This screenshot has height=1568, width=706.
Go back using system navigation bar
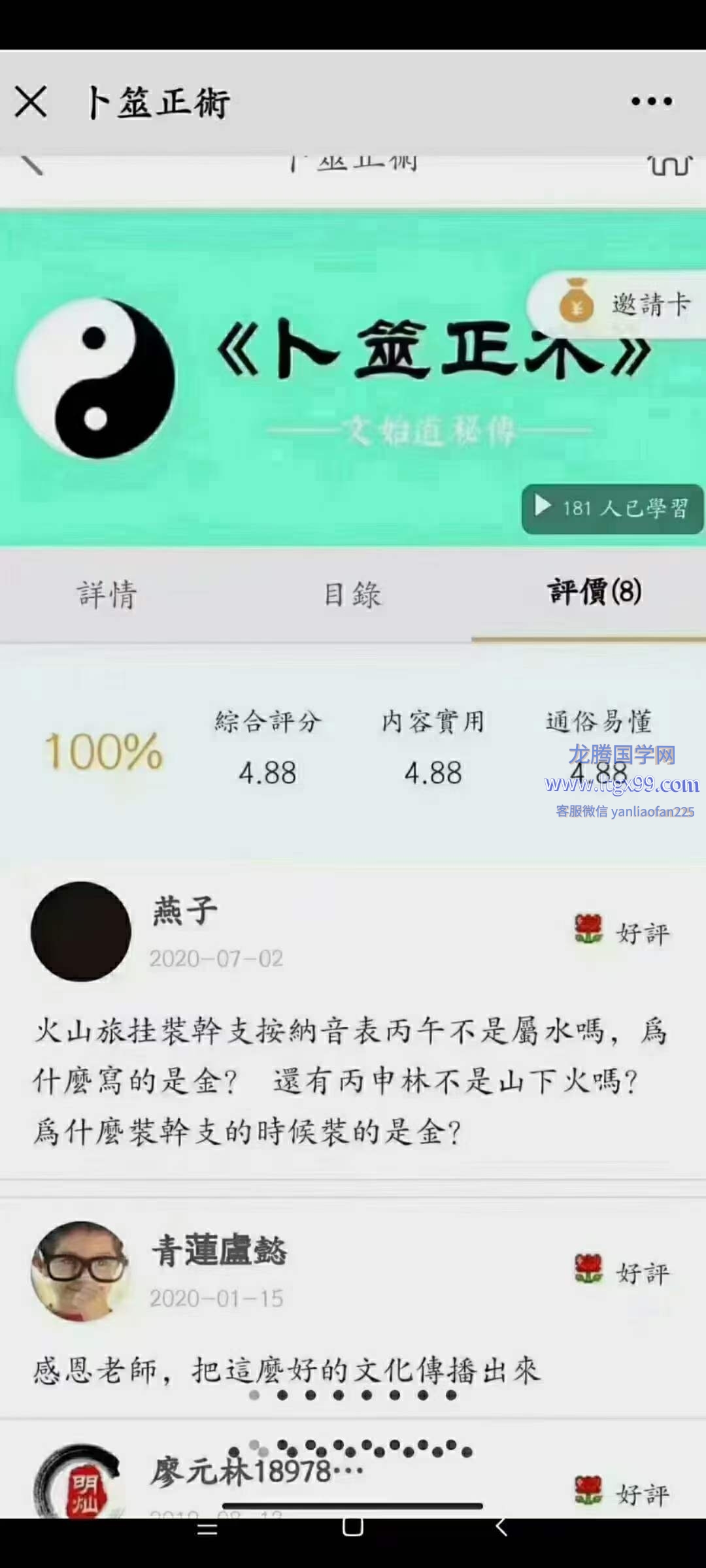(x=501, y=1527)
